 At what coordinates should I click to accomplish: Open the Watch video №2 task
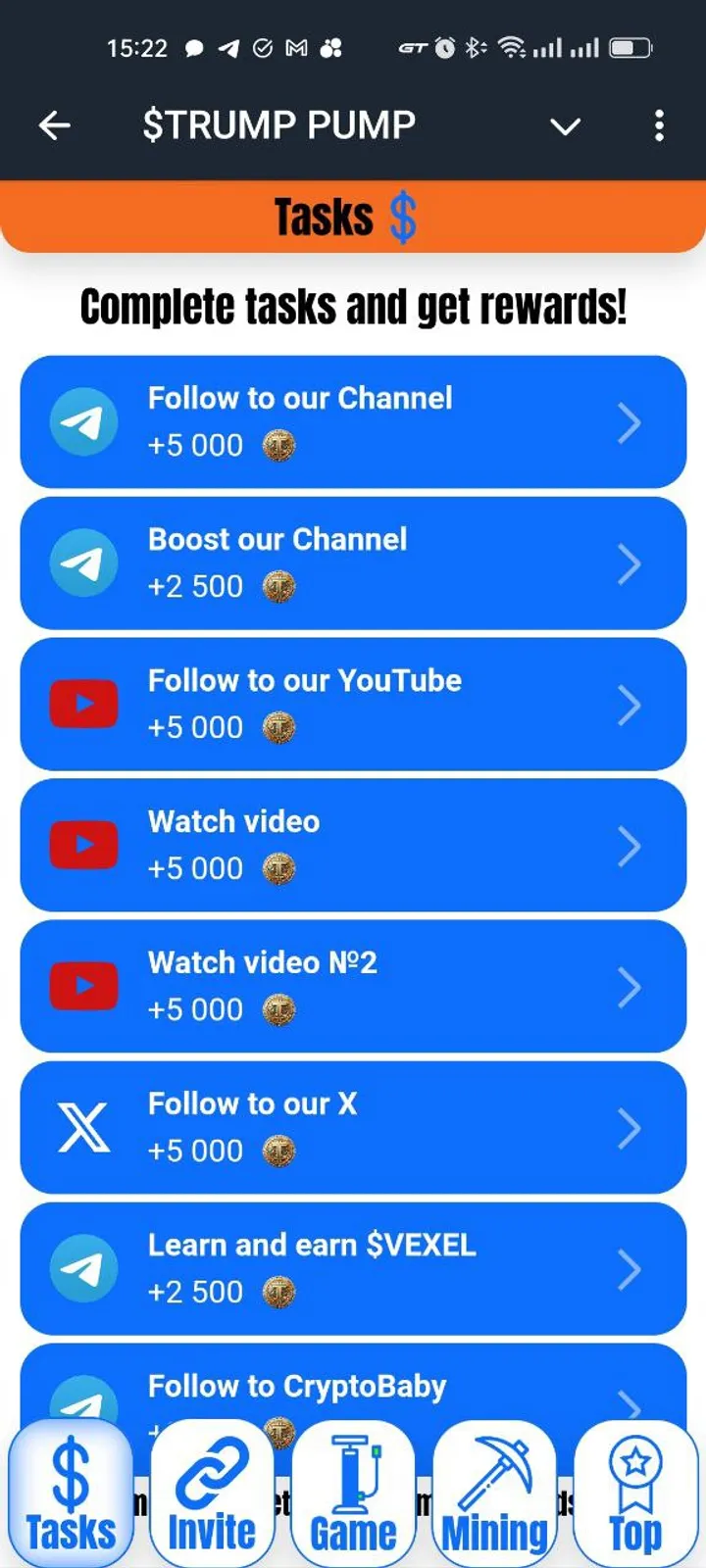tap(353, 986)
